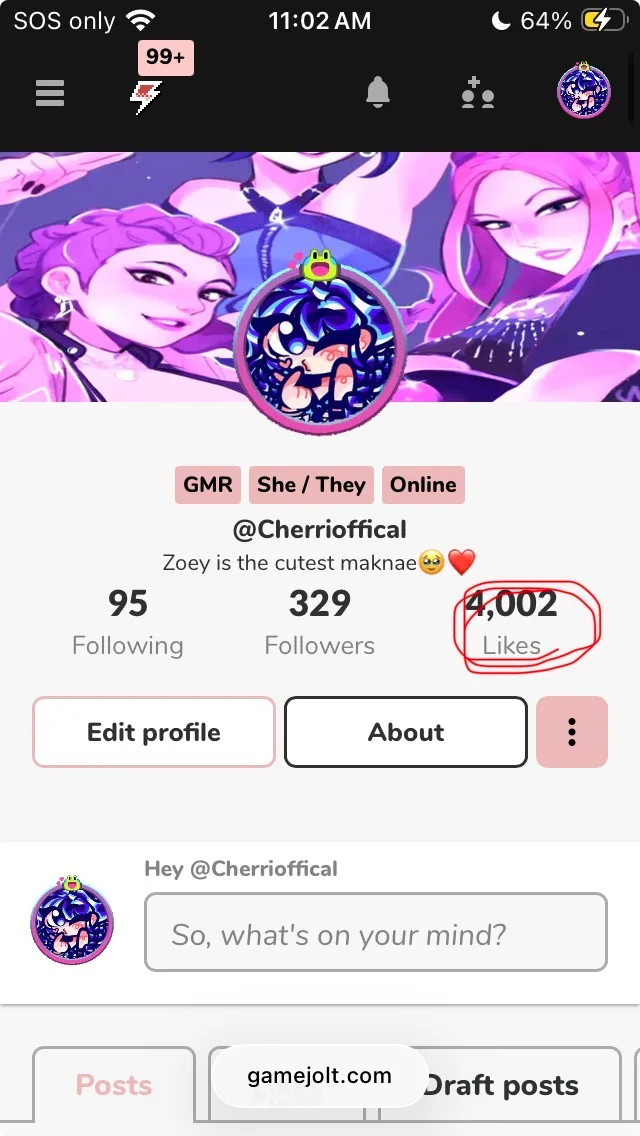View the 329 Followers list
640x1136 pixels.
pyautogui.click(x=320, y=622)
